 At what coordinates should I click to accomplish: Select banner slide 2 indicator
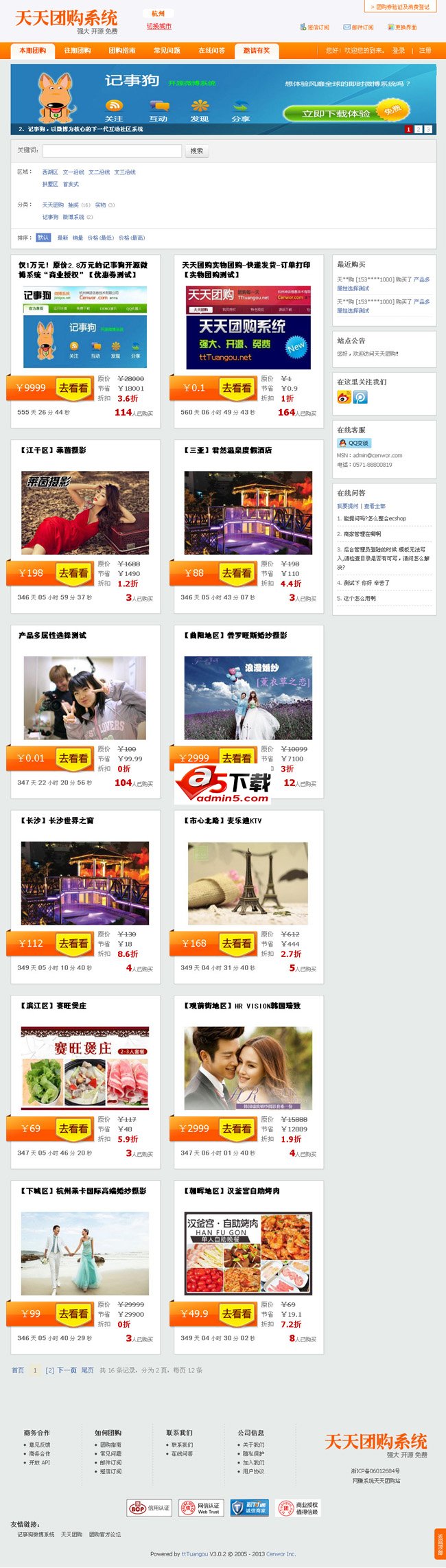(x=418, y=129)
